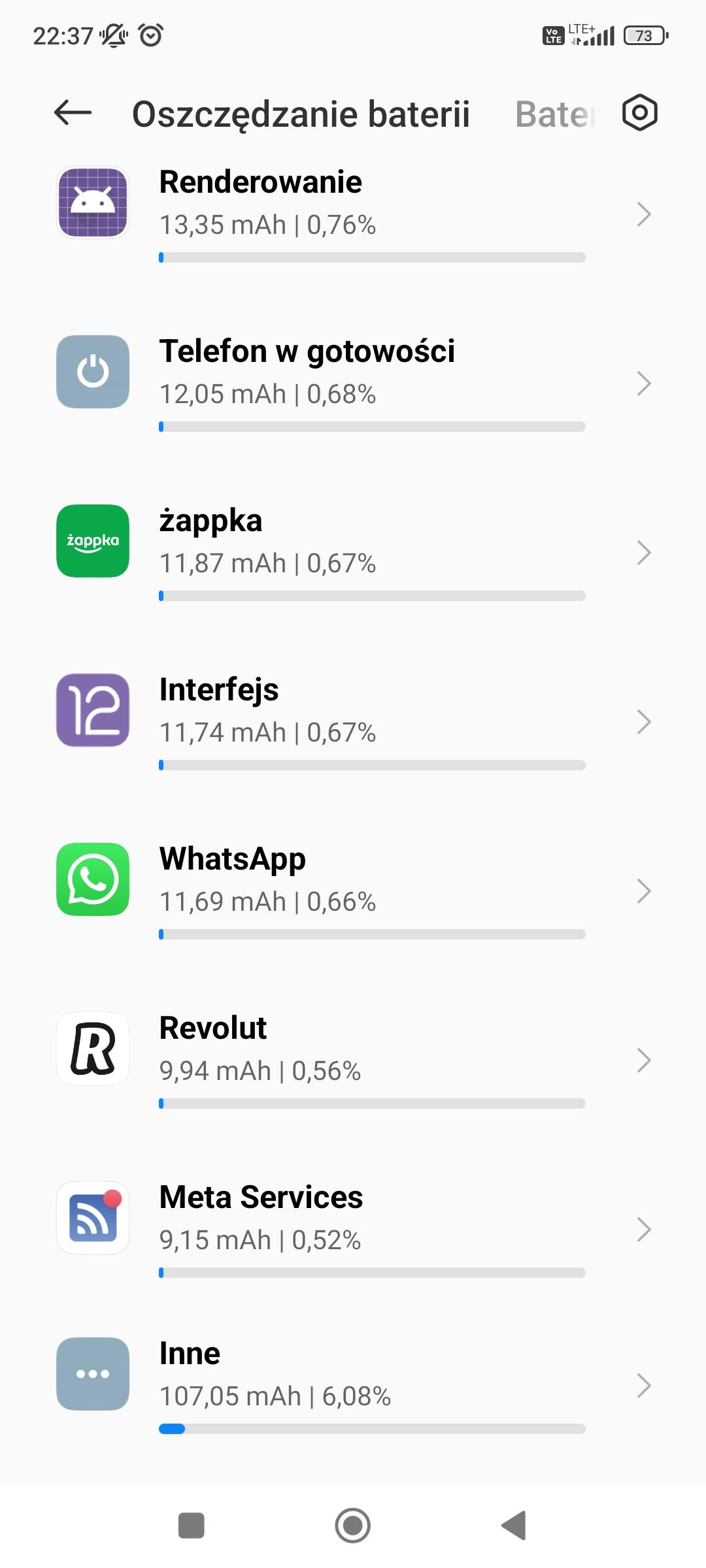Go back using the arrow icon

[x=73, y=113]
